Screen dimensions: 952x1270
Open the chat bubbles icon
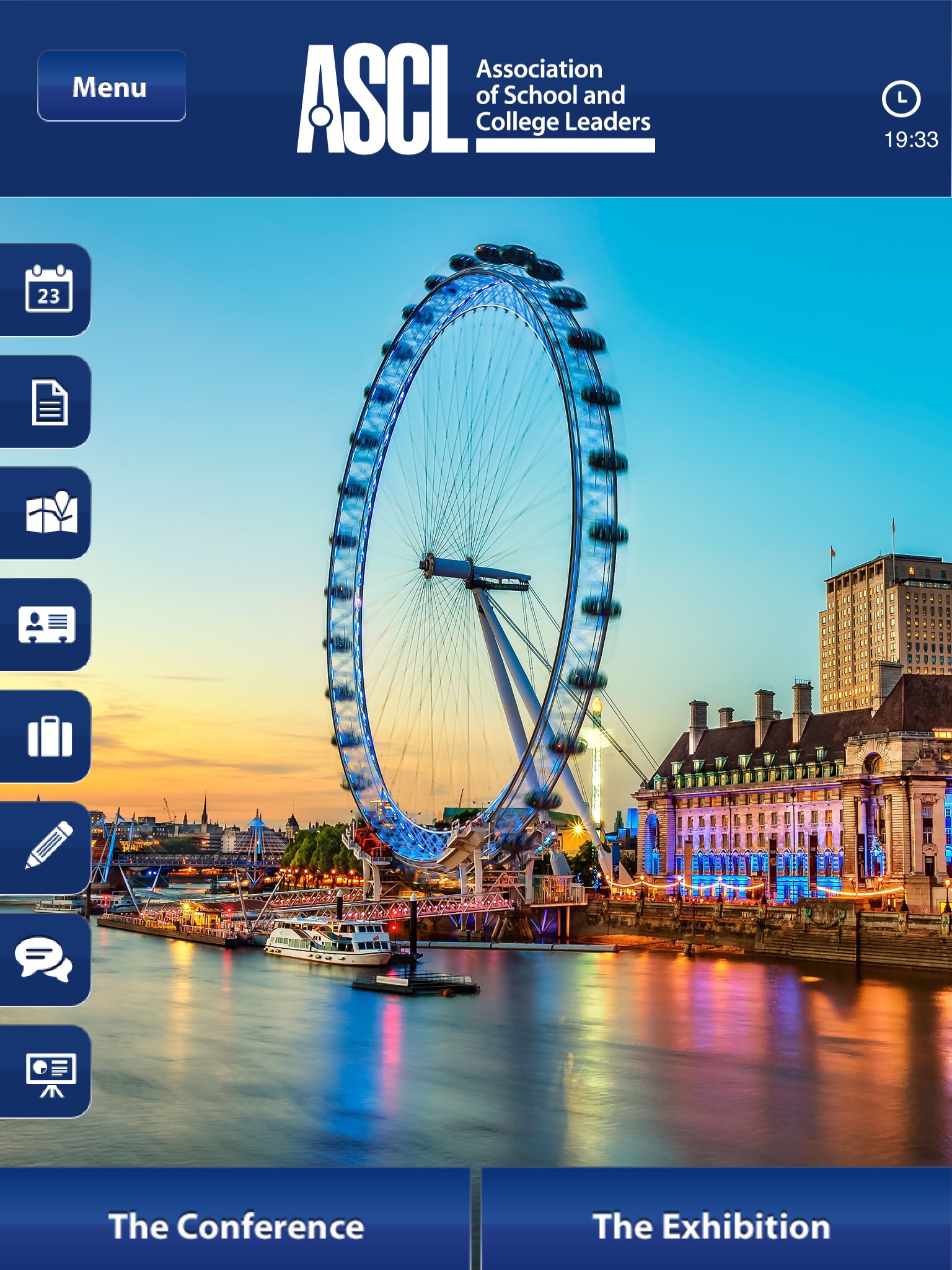point(45,959)
